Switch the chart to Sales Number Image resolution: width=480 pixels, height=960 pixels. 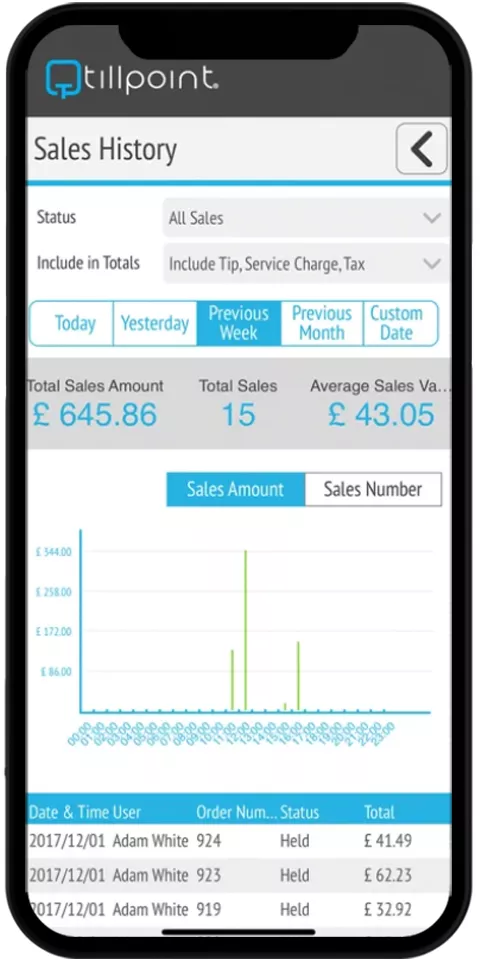click(x=373, y=489)
